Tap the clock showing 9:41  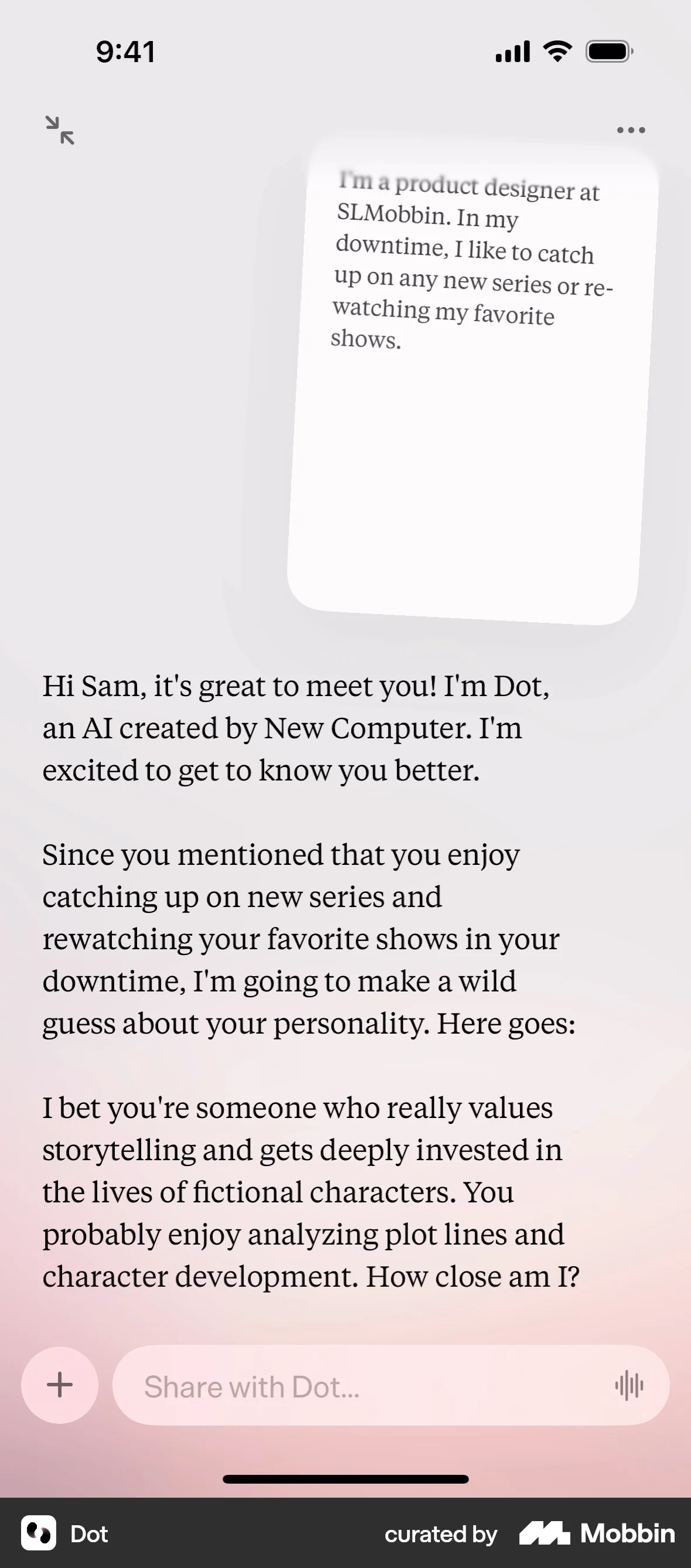[125, 52]
